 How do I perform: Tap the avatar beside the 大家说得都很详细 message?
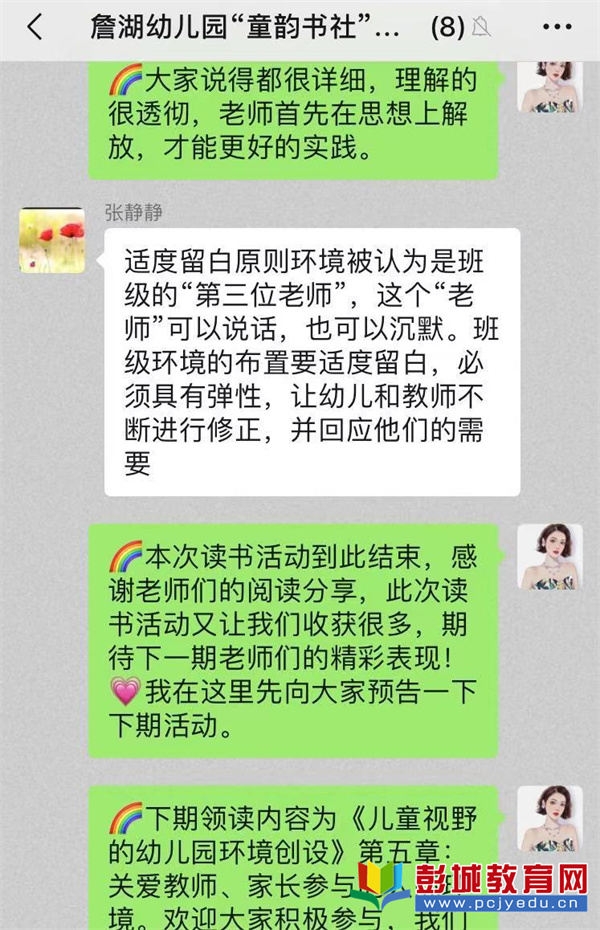click(549, 85)
